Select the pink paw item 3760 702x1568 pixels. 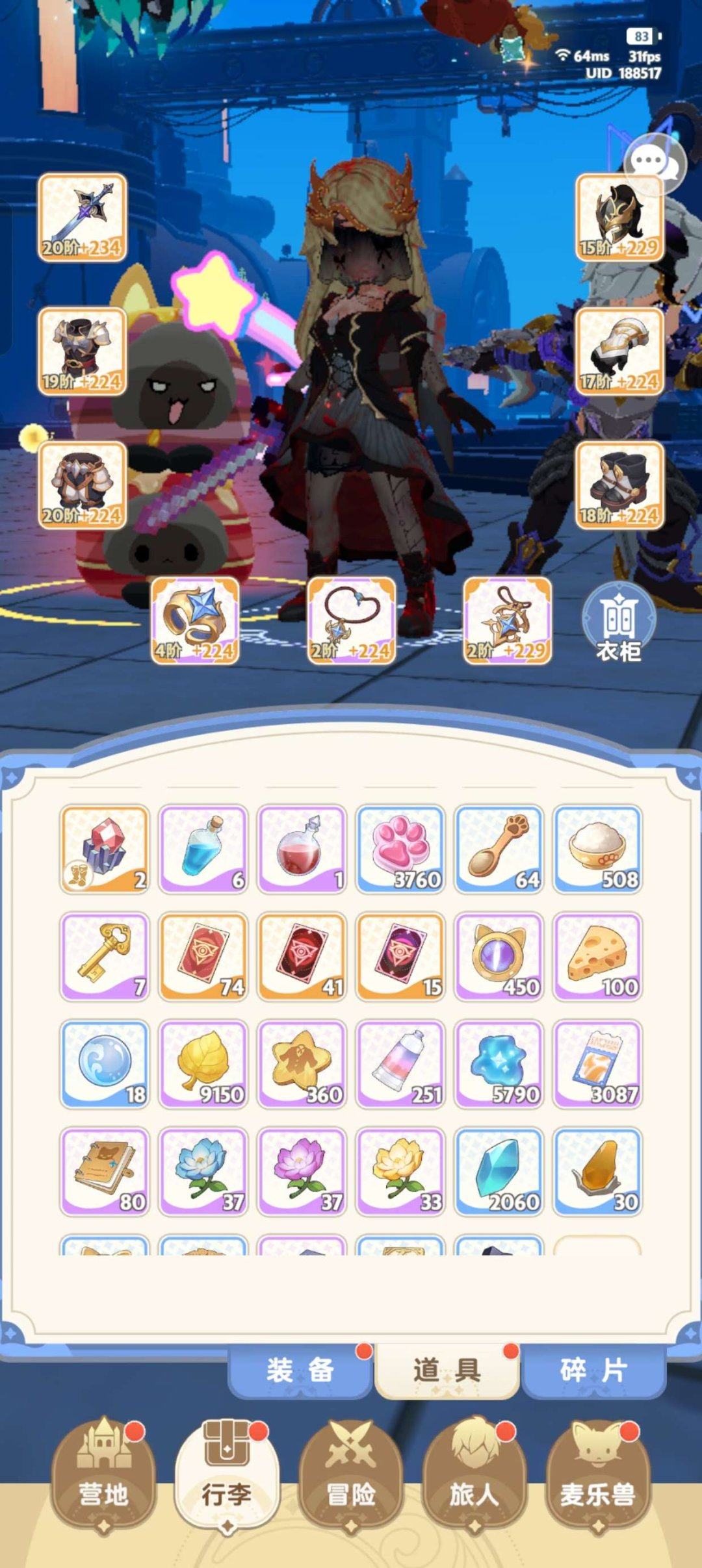coord(400,849)
